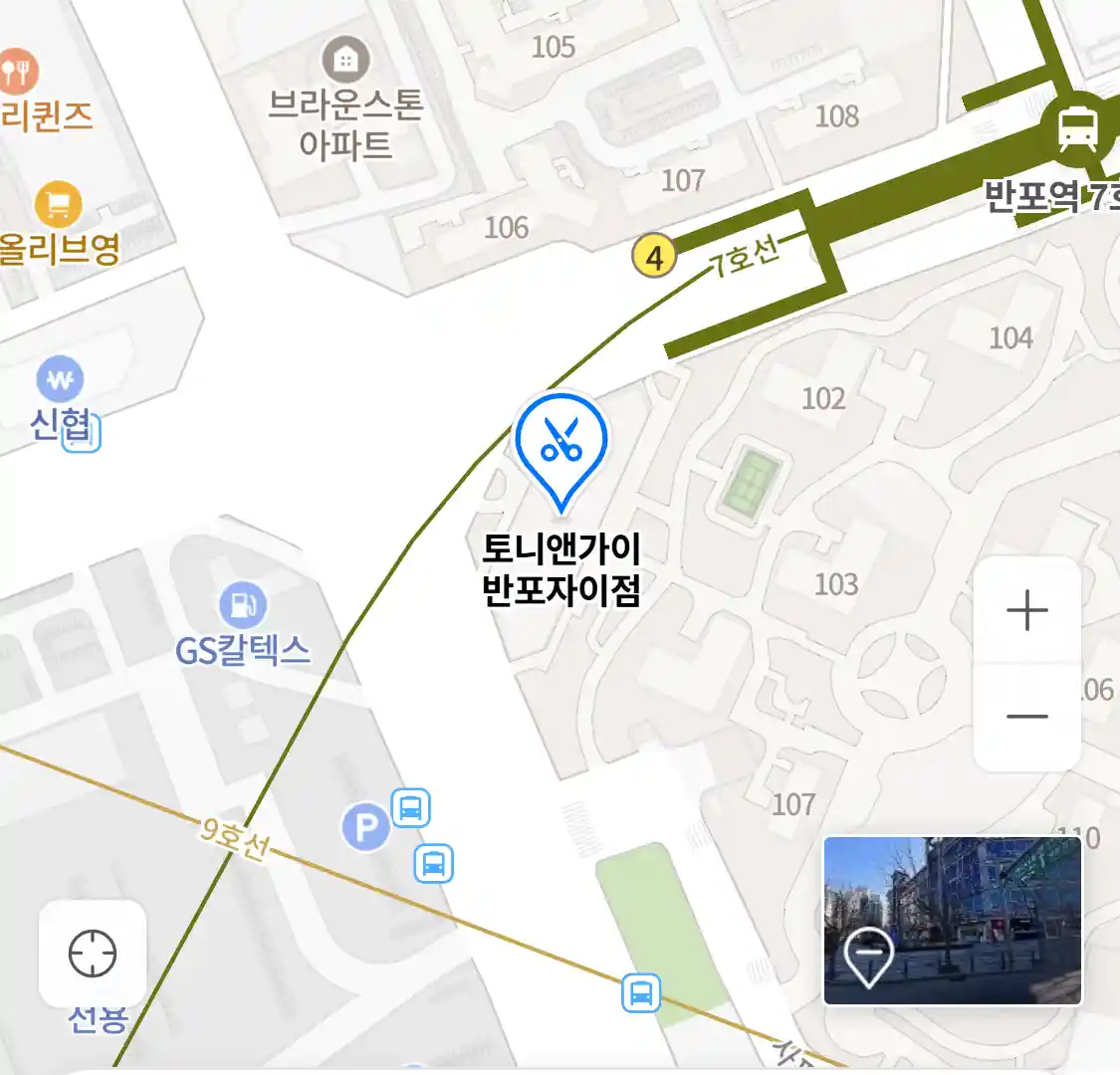
Task: Tap the exit 4 marker
Action: pos(654,258)
